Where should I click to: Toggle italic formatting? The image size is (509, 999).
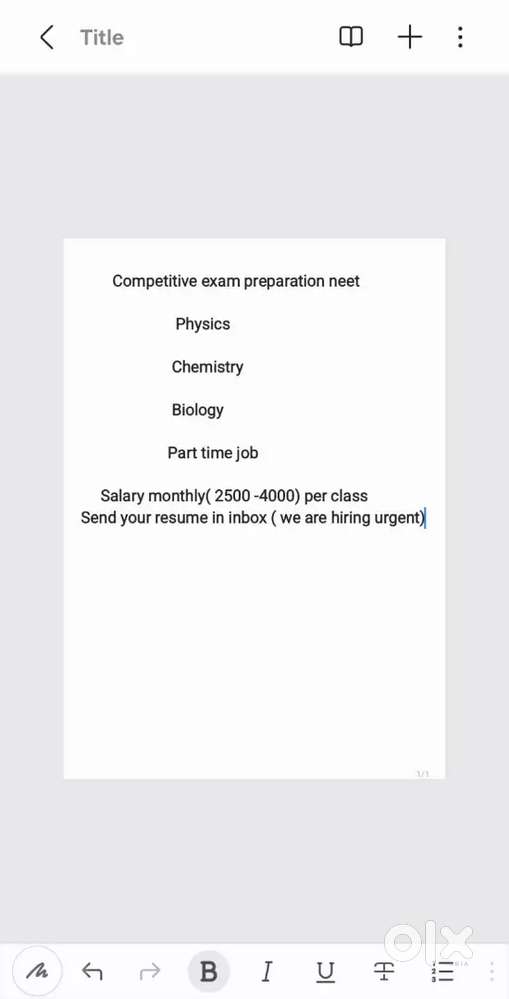267,972
